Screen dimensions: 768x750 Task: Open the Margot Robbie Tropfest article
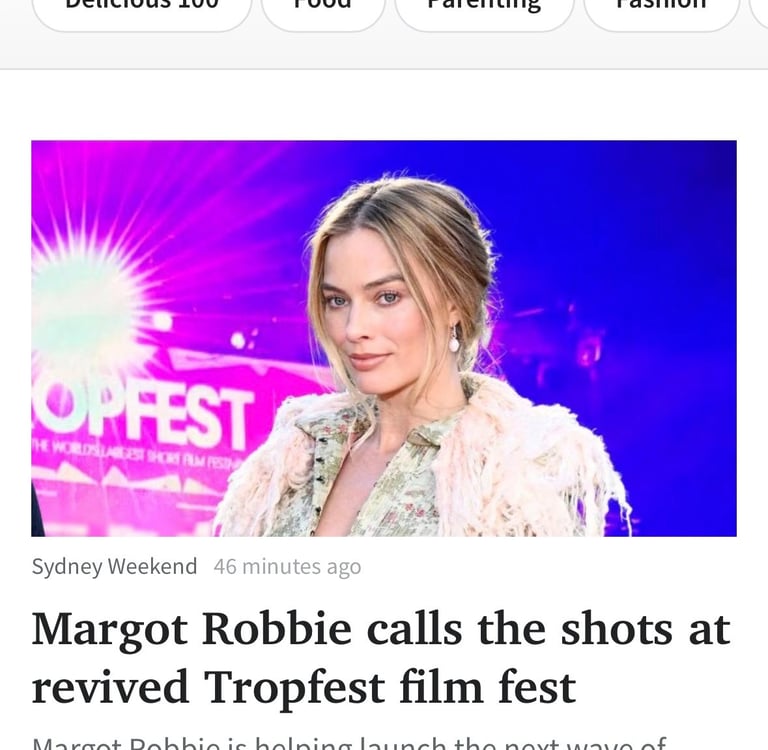381,657
